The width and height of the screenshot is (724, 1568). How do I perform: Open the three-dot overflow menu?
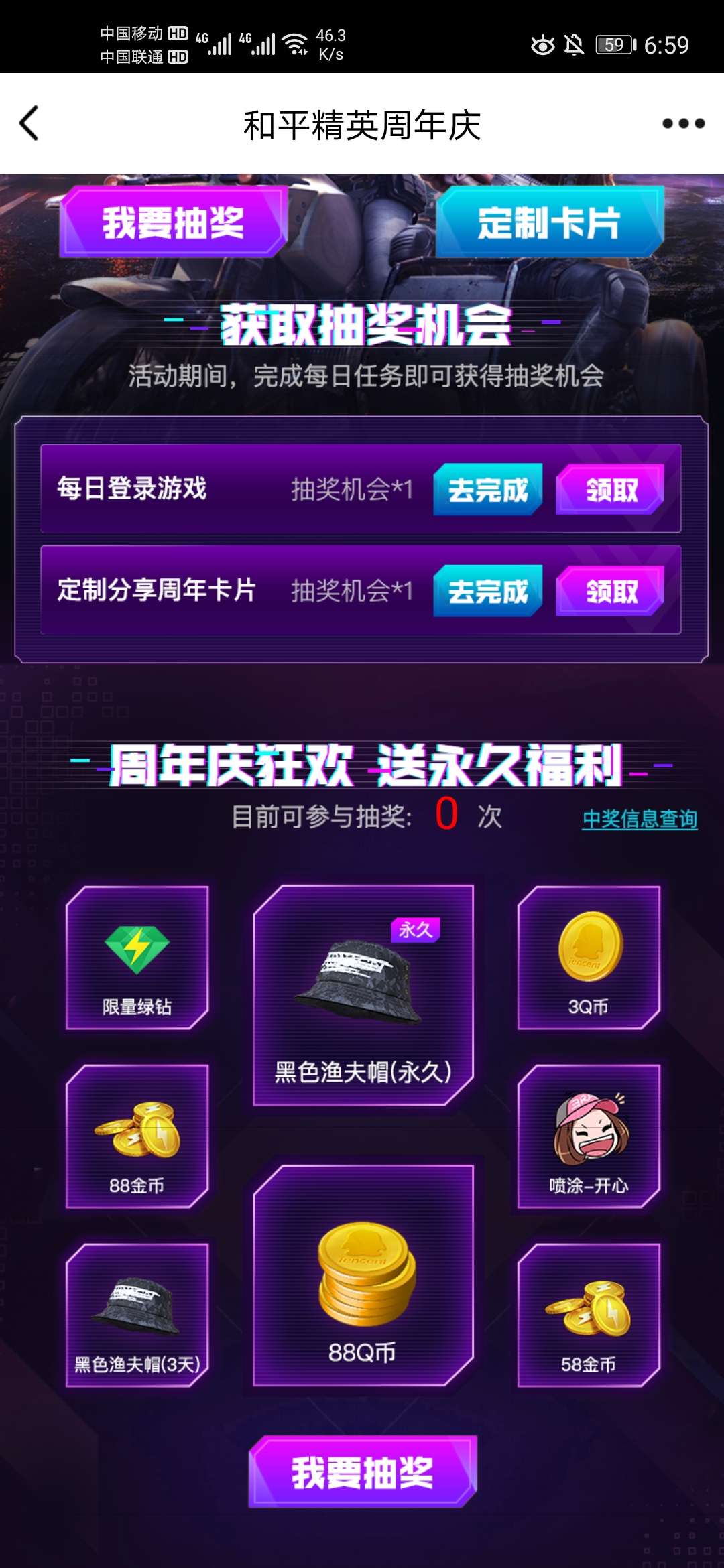click(682, 124)
